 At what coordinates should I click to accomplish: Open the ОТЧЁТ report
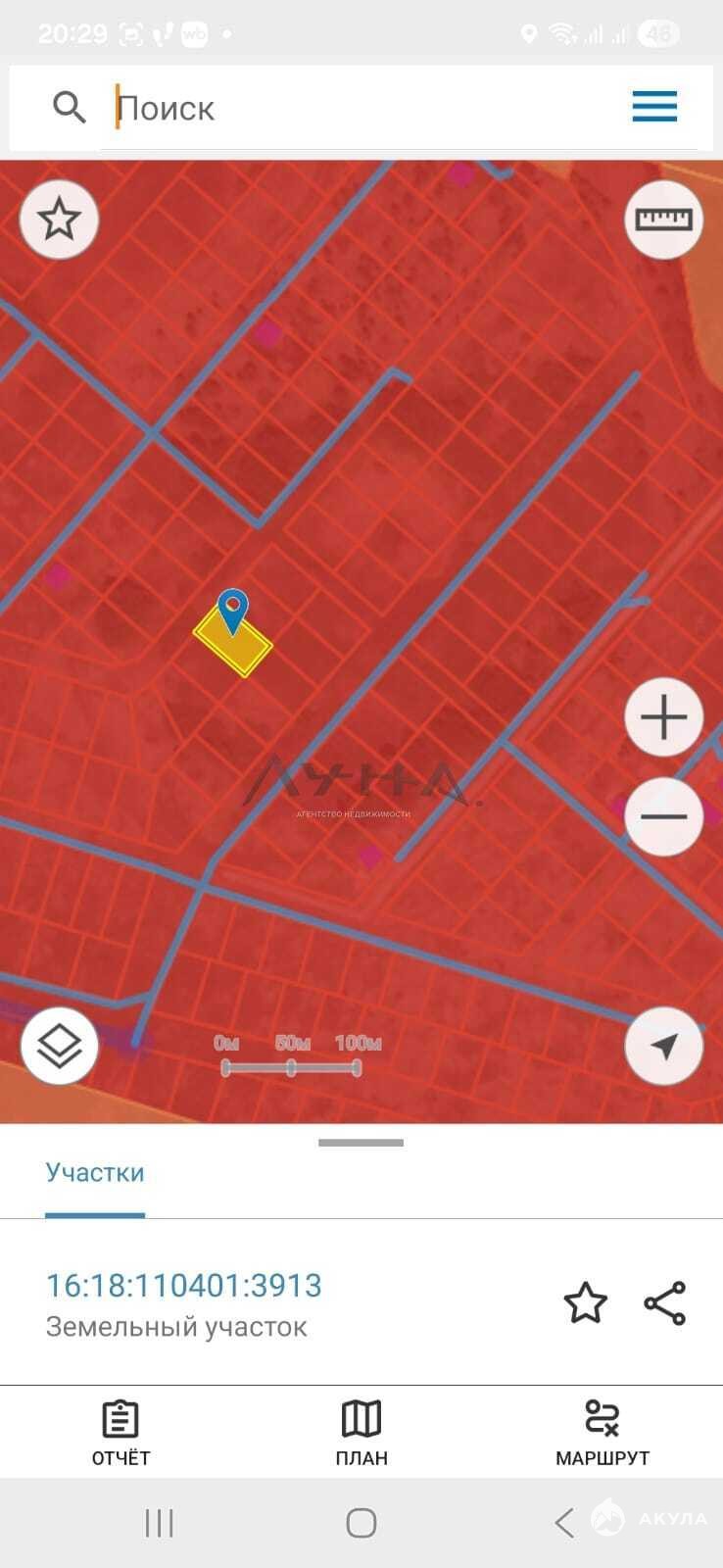[x=120, y=1433]
